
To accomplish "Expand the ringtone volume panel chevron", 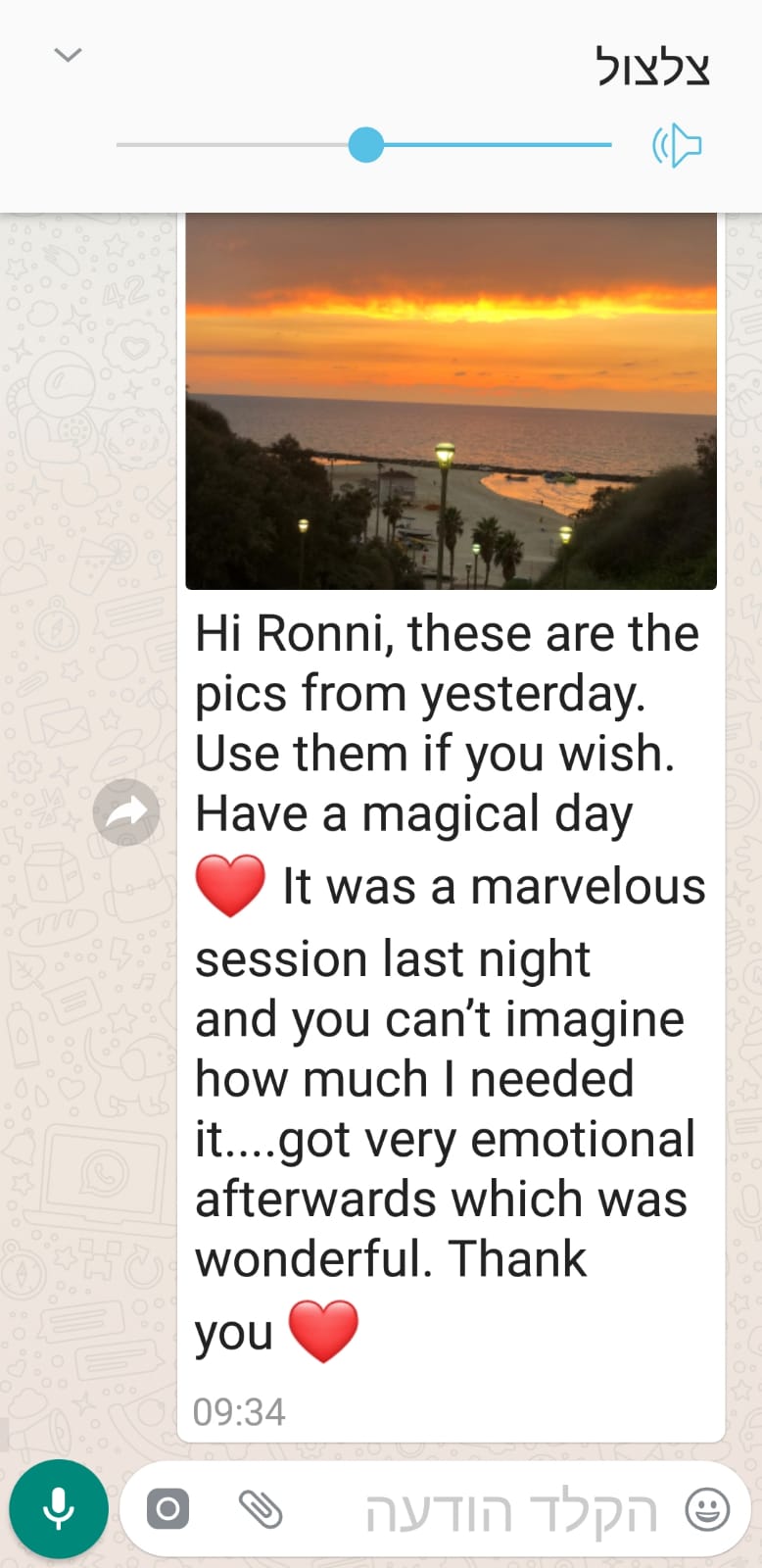I will [x=68, y=55].
